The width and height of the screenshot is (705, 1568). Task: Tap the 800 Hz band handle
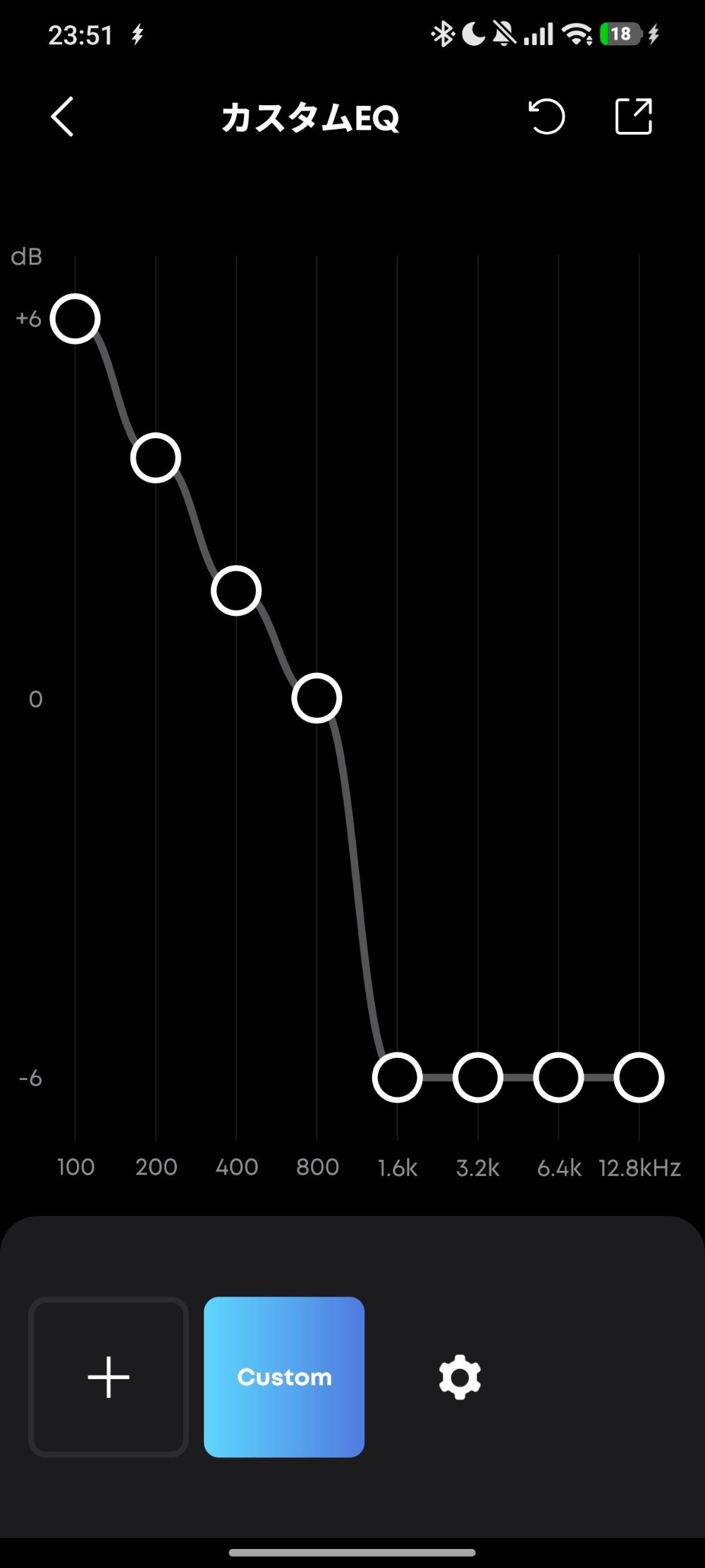tap(317, 698)
